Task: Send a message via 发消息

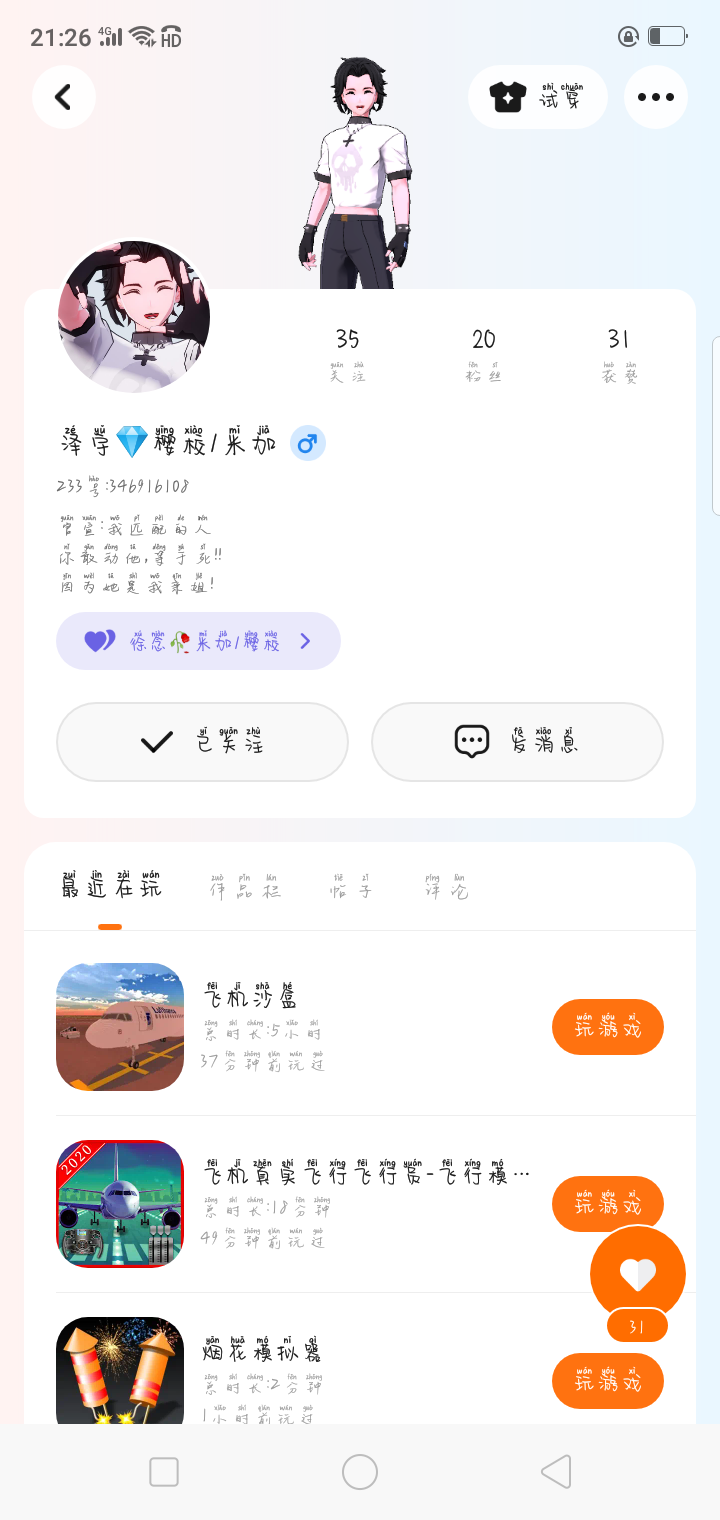Action: pyautogui.click(x=517, y=741)
